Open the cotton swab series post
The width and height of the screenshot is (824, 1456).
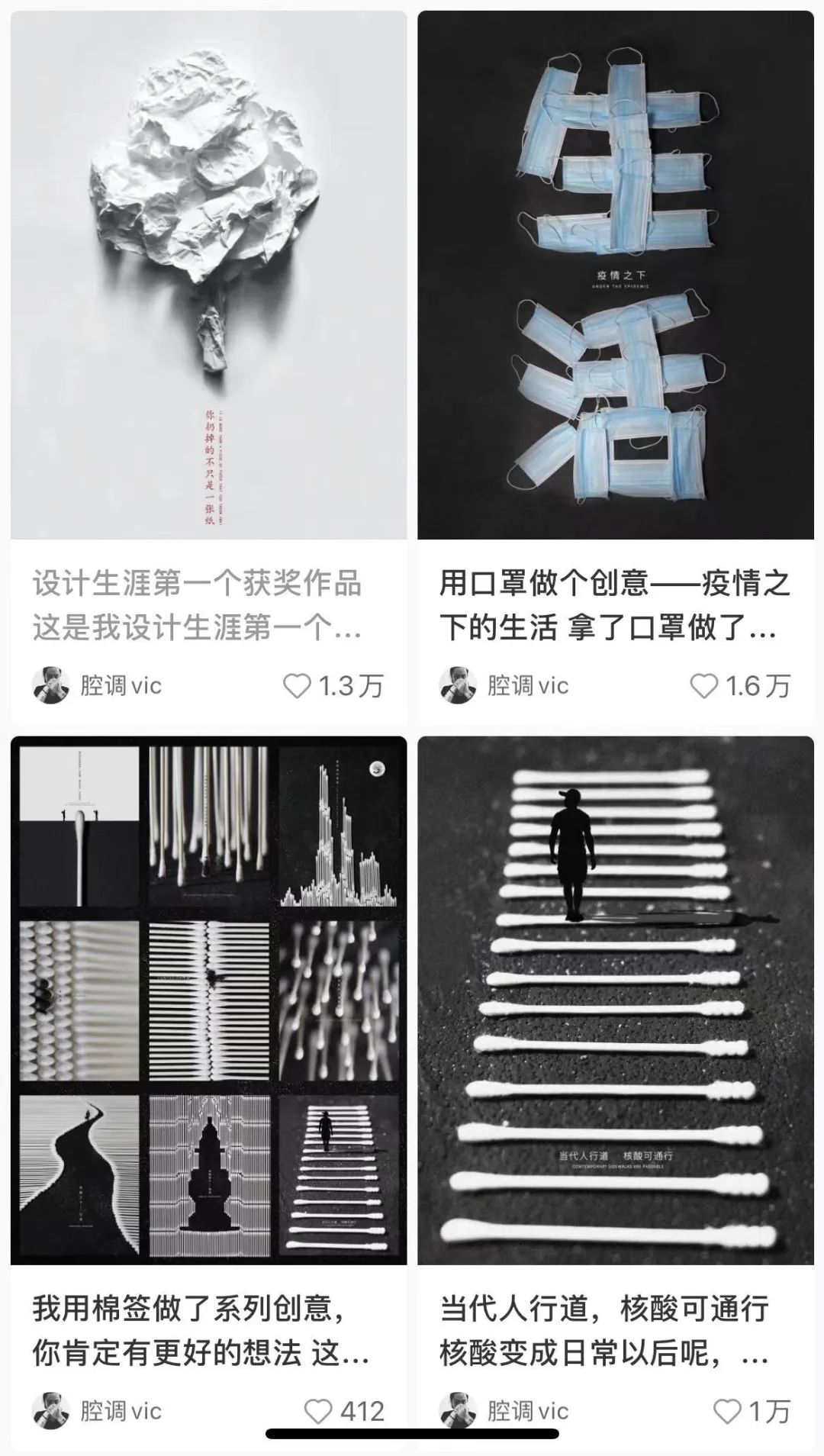point(208,1000)
